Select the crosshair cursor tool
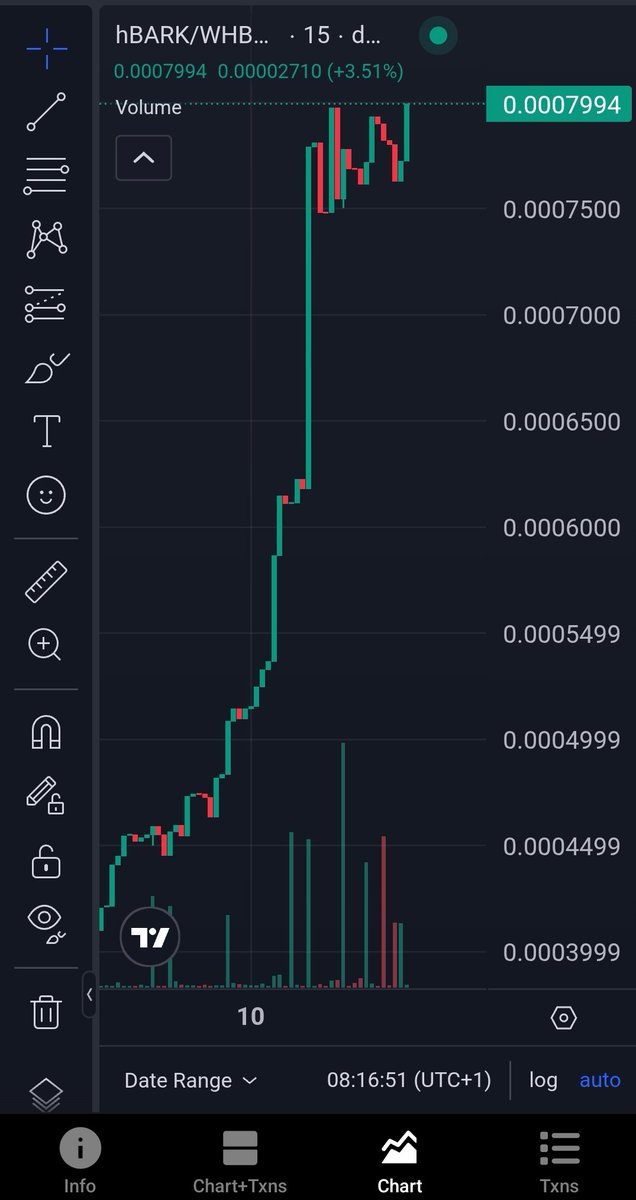636x1200 pixels. [x=46, y=47]
